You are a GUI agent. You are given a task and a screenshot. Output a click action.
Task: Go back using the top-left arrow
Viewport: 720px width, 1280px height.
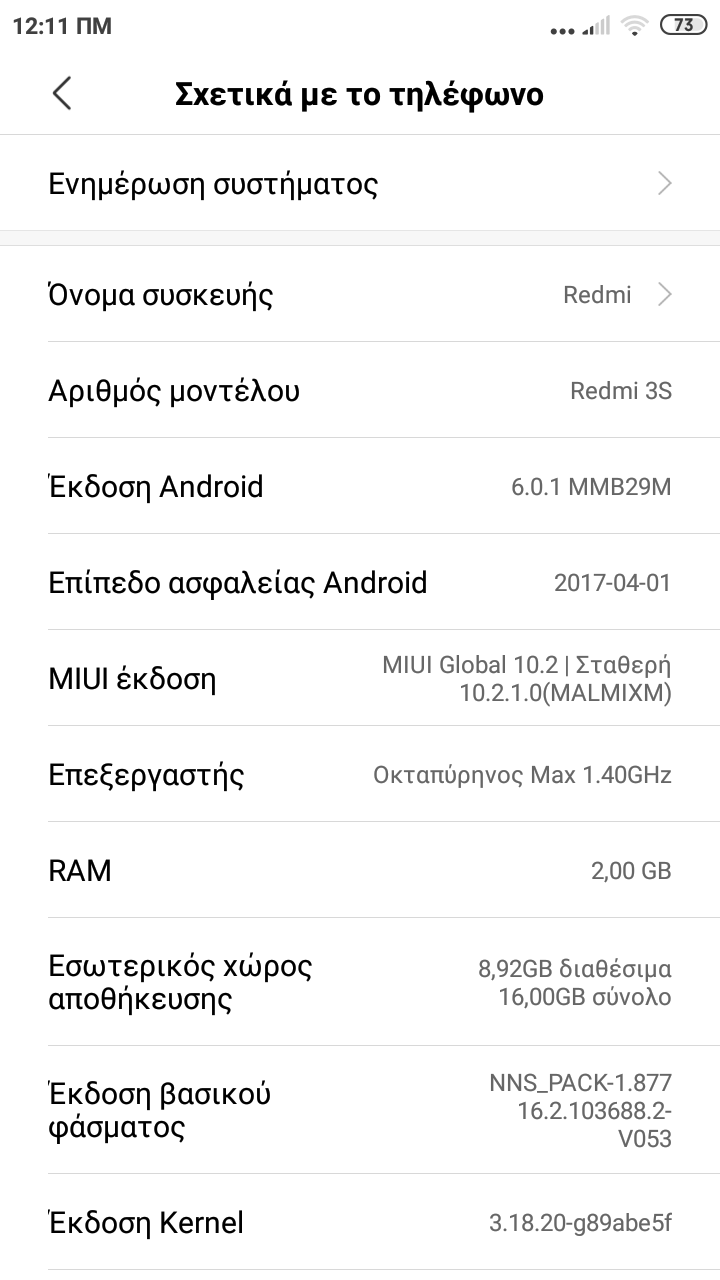(x=62, y=94)
